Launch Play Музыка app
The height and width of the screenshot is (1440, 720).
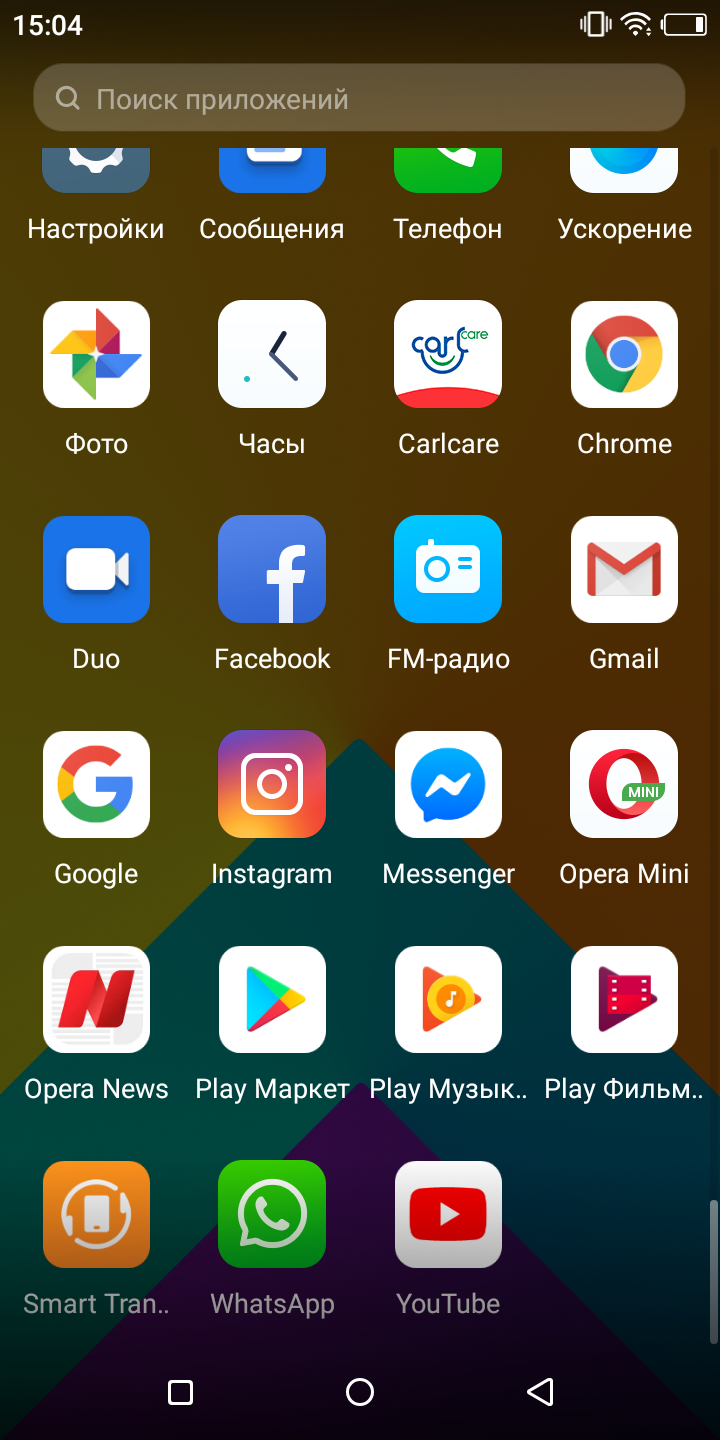(448, 999)
